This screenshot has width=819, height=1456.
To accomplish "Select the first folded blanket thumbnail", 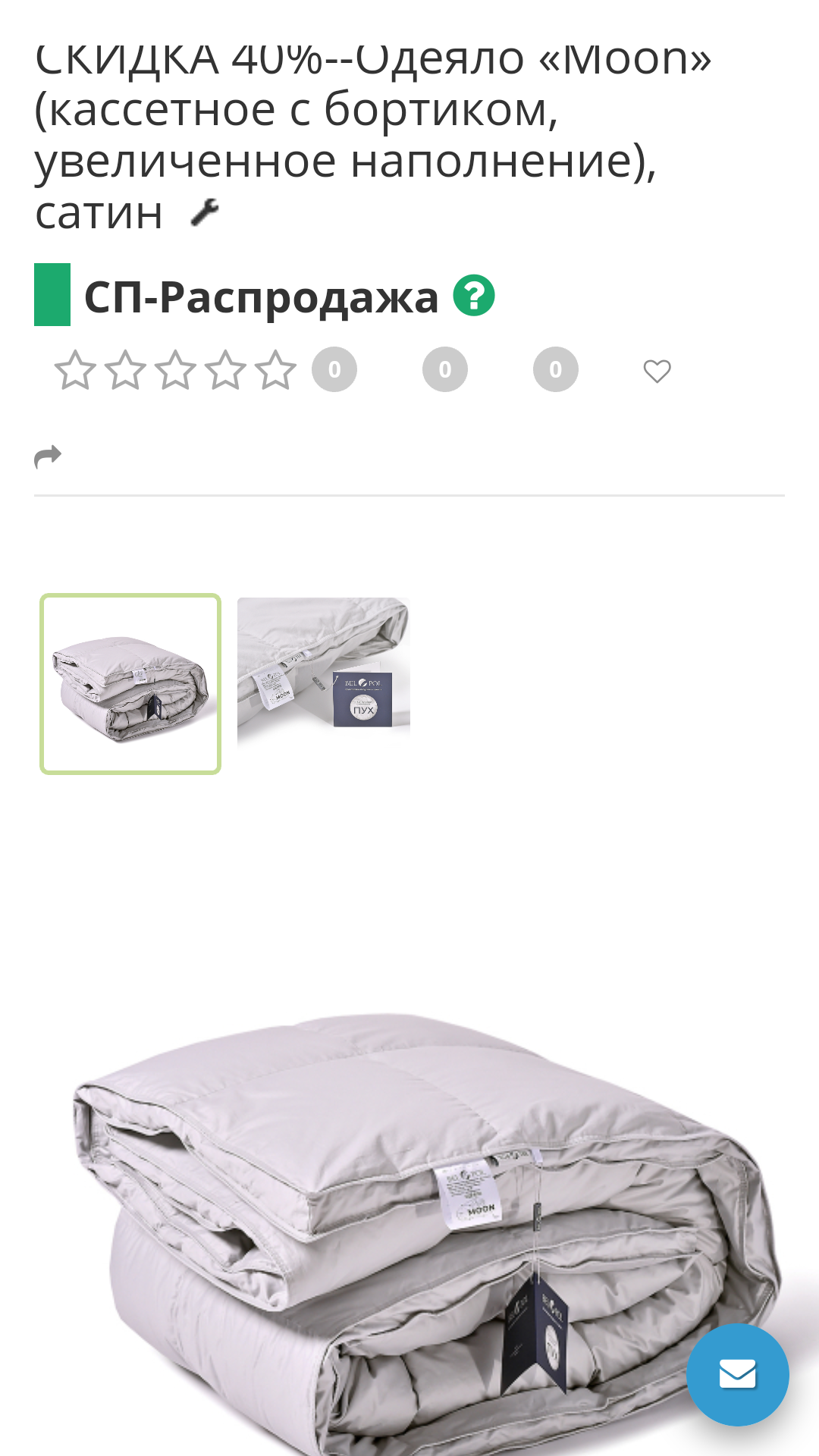I will tap(130, 684).
